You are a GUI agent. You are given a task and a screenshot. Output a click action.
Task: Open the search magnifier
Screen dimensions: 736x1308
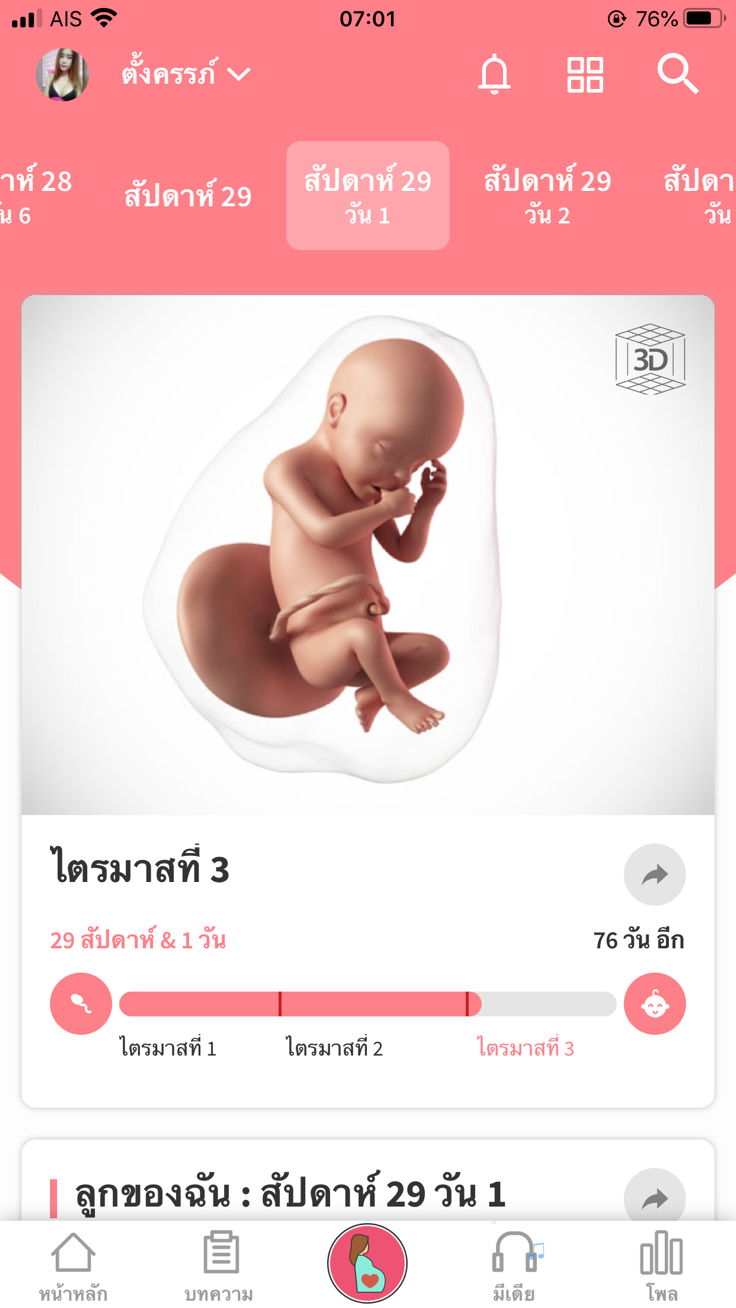tap(677, 75)
